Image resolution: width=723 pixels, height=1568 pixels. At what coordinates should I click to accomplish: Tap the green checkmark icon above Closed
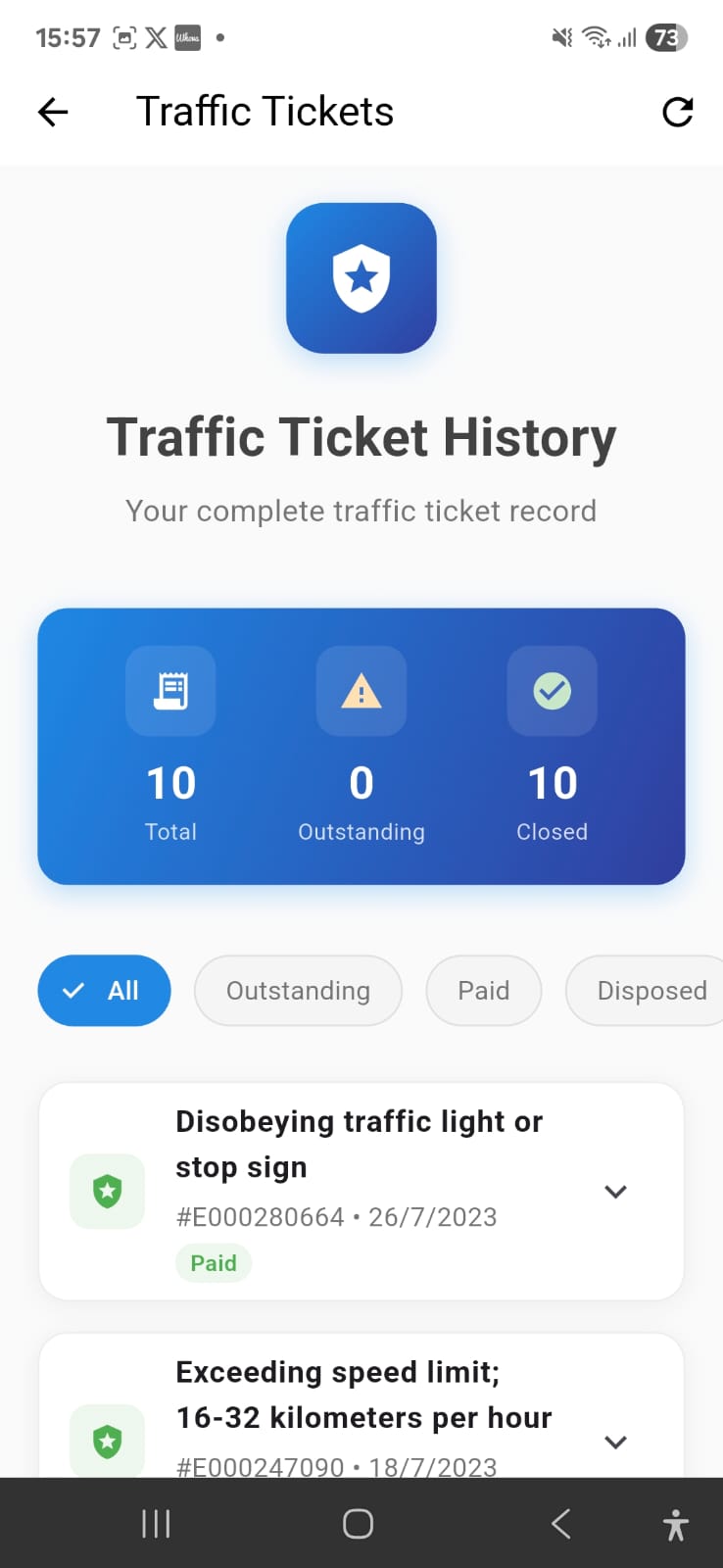point(552,692)
